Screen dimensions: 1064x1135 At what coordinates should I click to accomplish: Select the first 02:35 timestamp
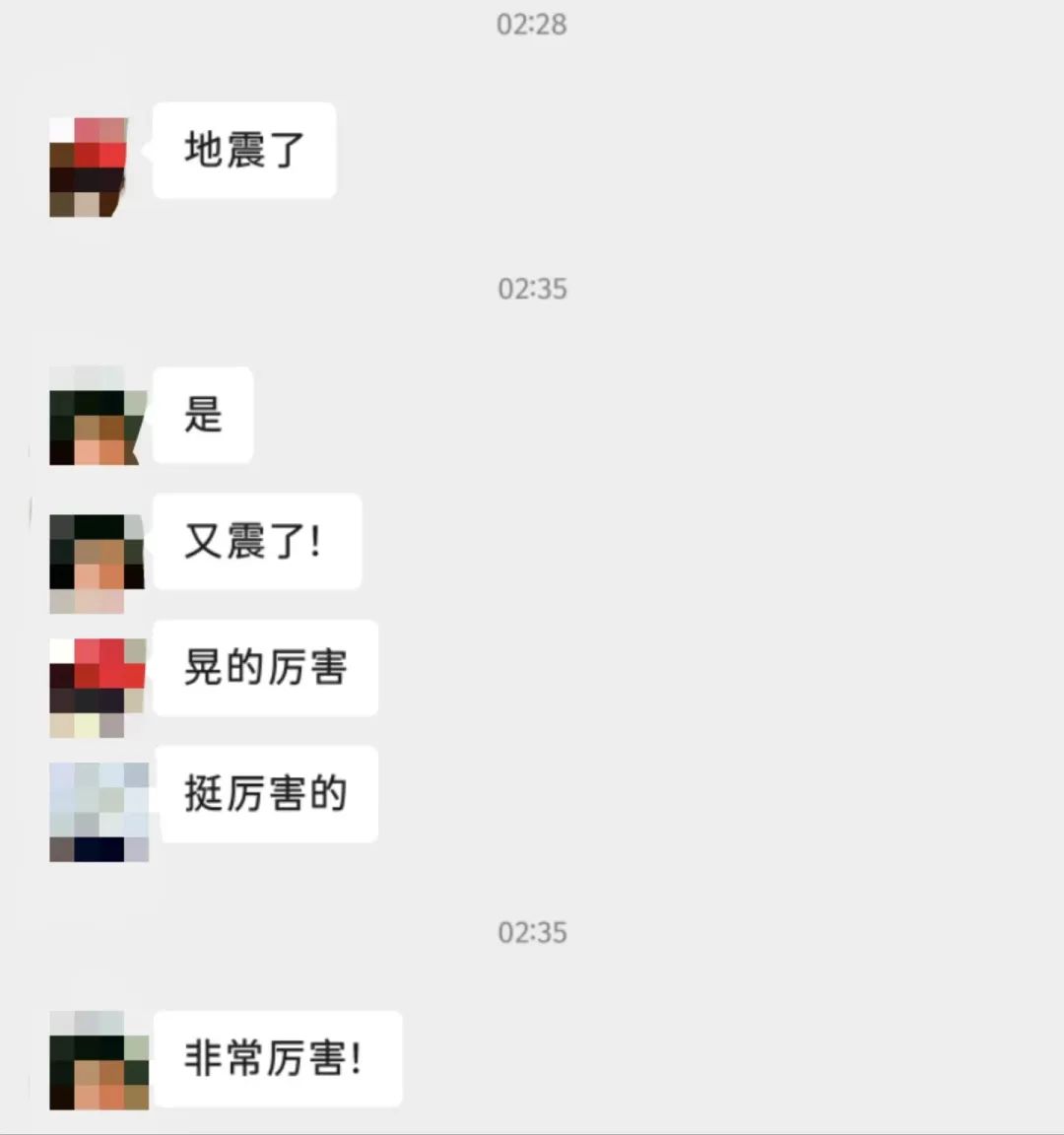coord(531,289)
